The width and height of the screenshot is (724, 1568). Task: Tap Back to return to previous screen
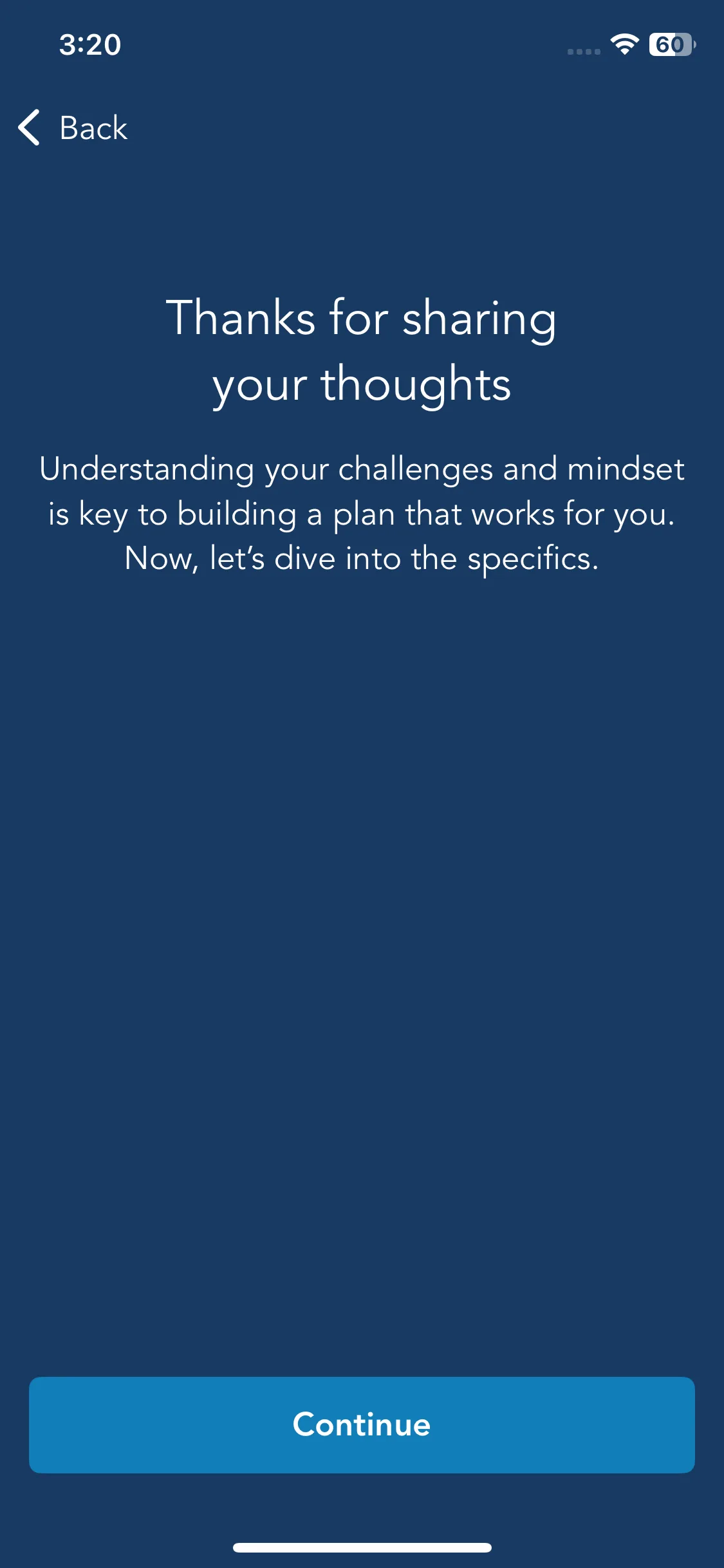pos(71,128)
